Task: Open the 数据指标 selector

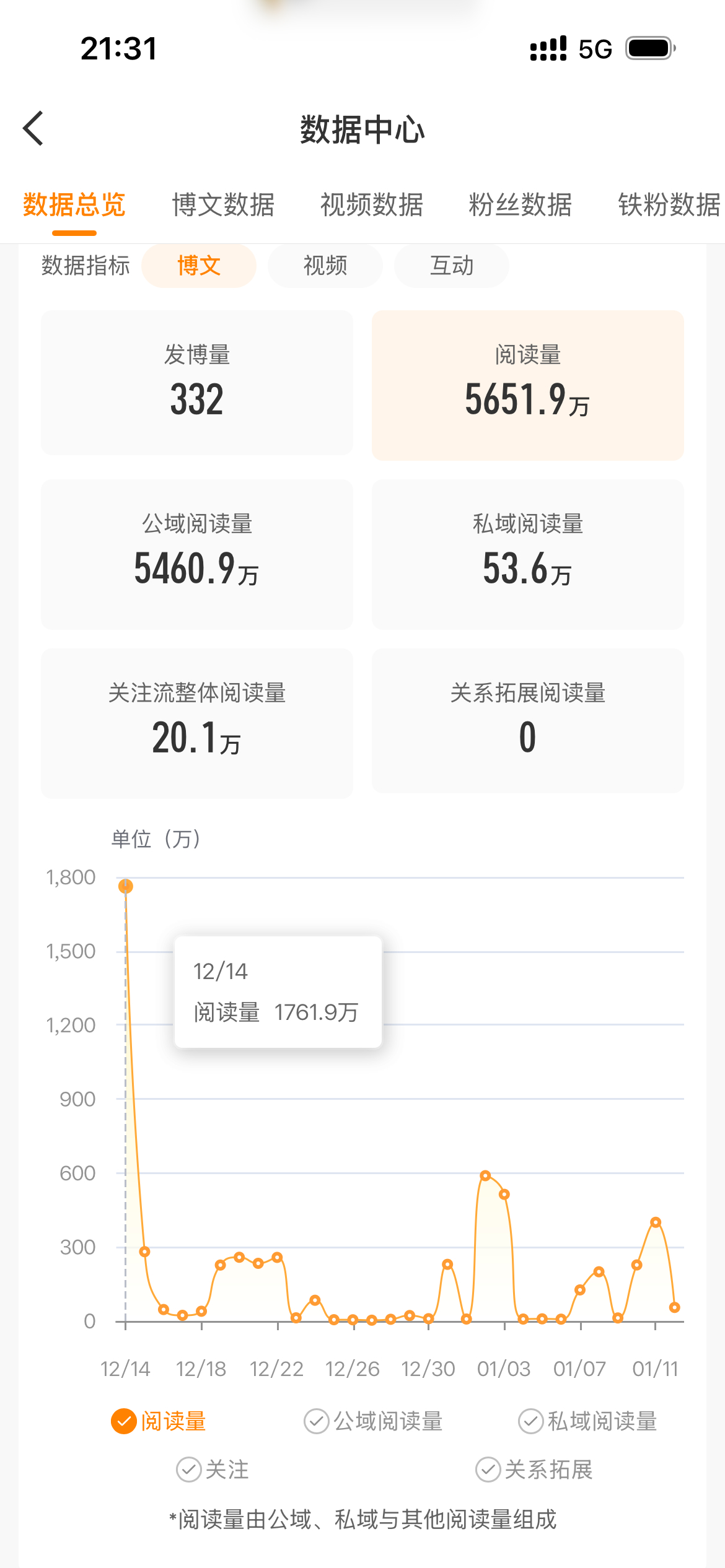Action: (x=84, y=266)
